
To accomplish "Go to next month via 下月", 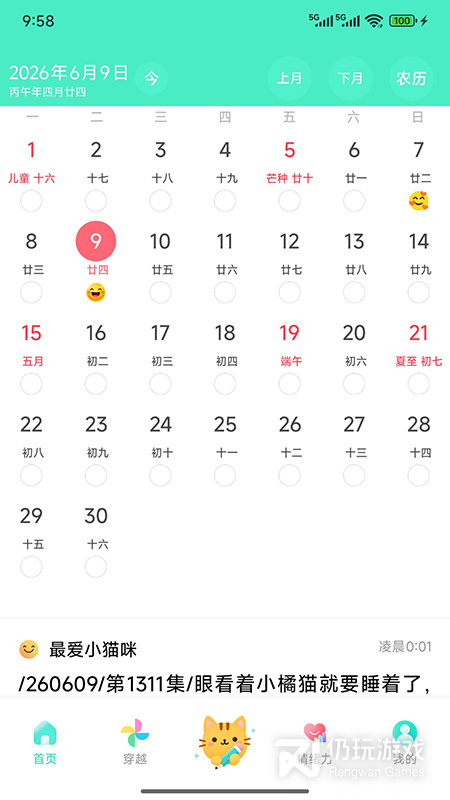I will [350, 78].
